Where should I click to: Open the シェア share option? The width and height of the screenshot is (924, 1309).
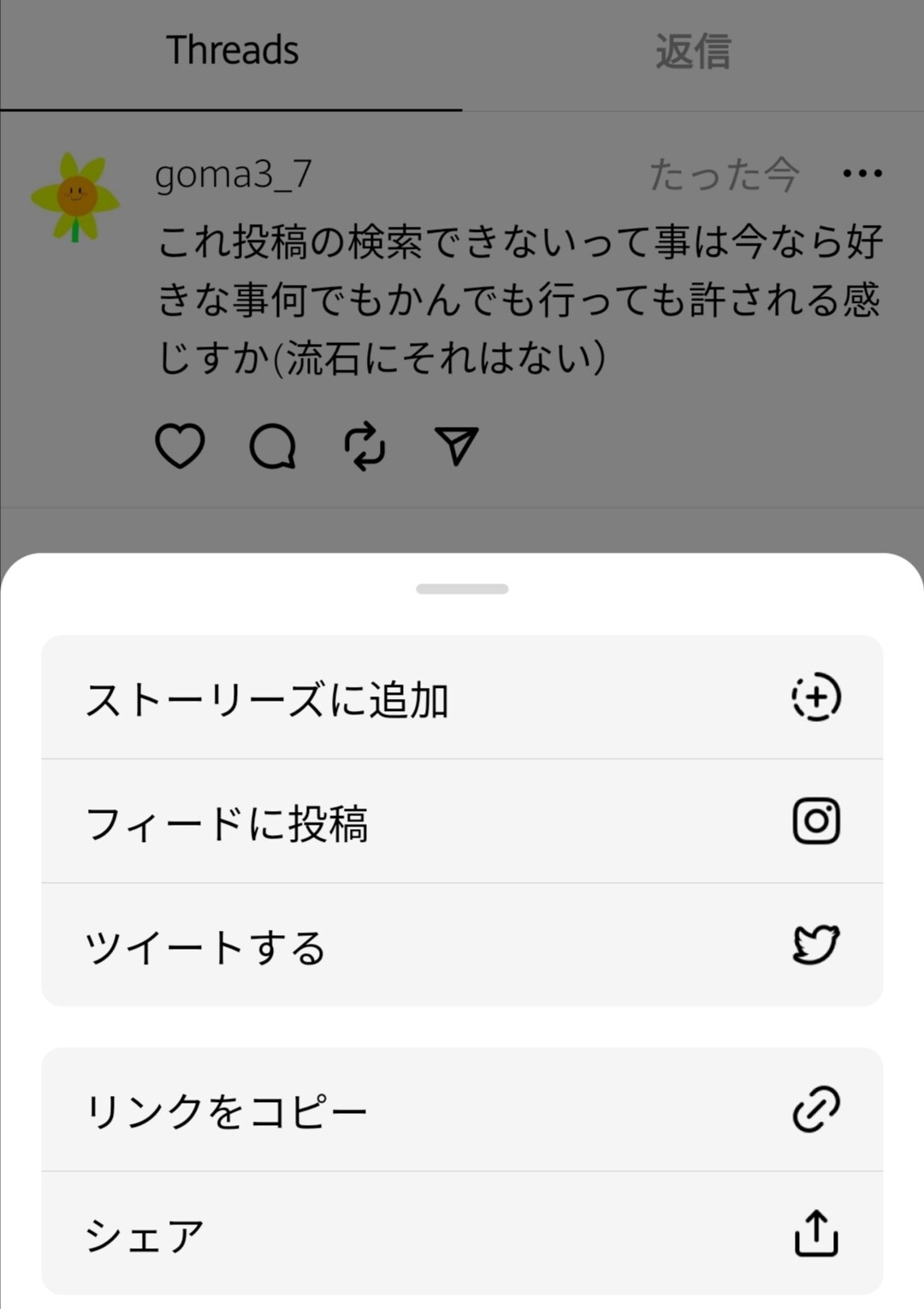pyautogui.click(x=462, y=1234)
